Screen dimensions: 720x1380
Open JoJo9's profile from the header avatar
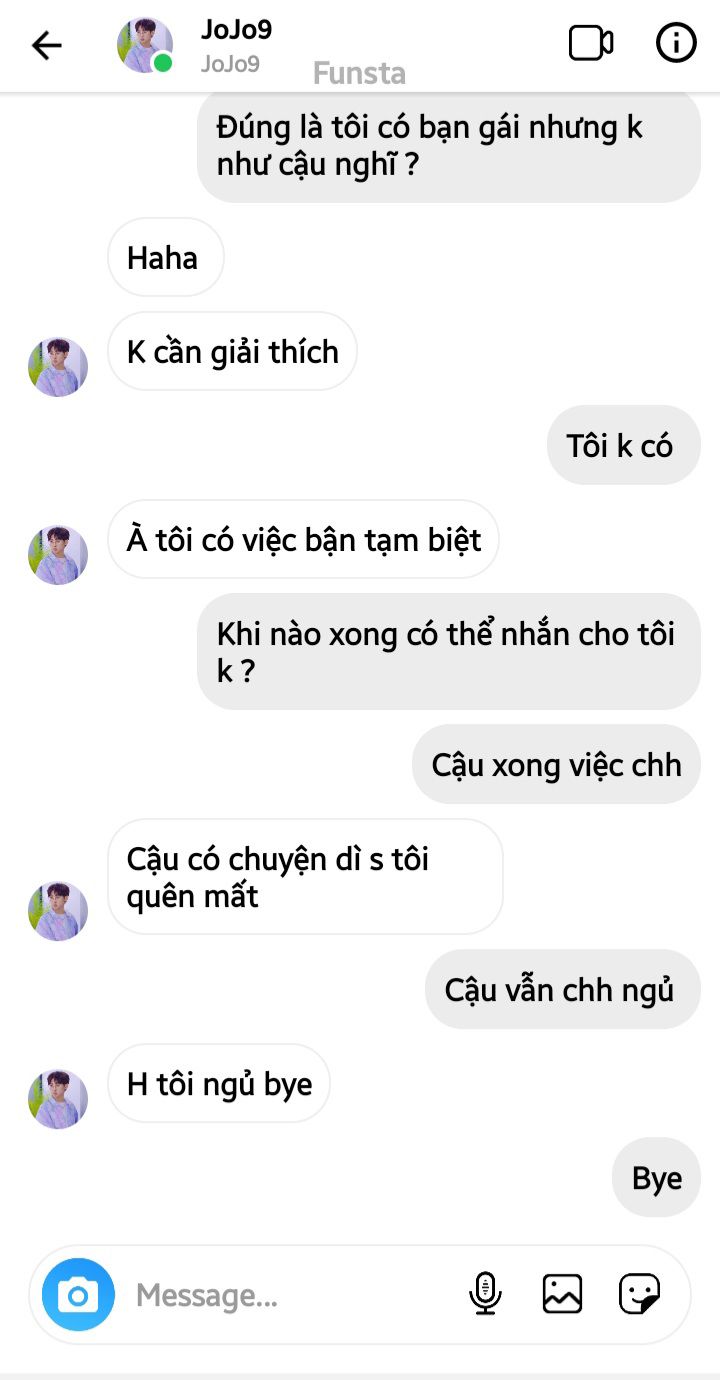[145, 45]
